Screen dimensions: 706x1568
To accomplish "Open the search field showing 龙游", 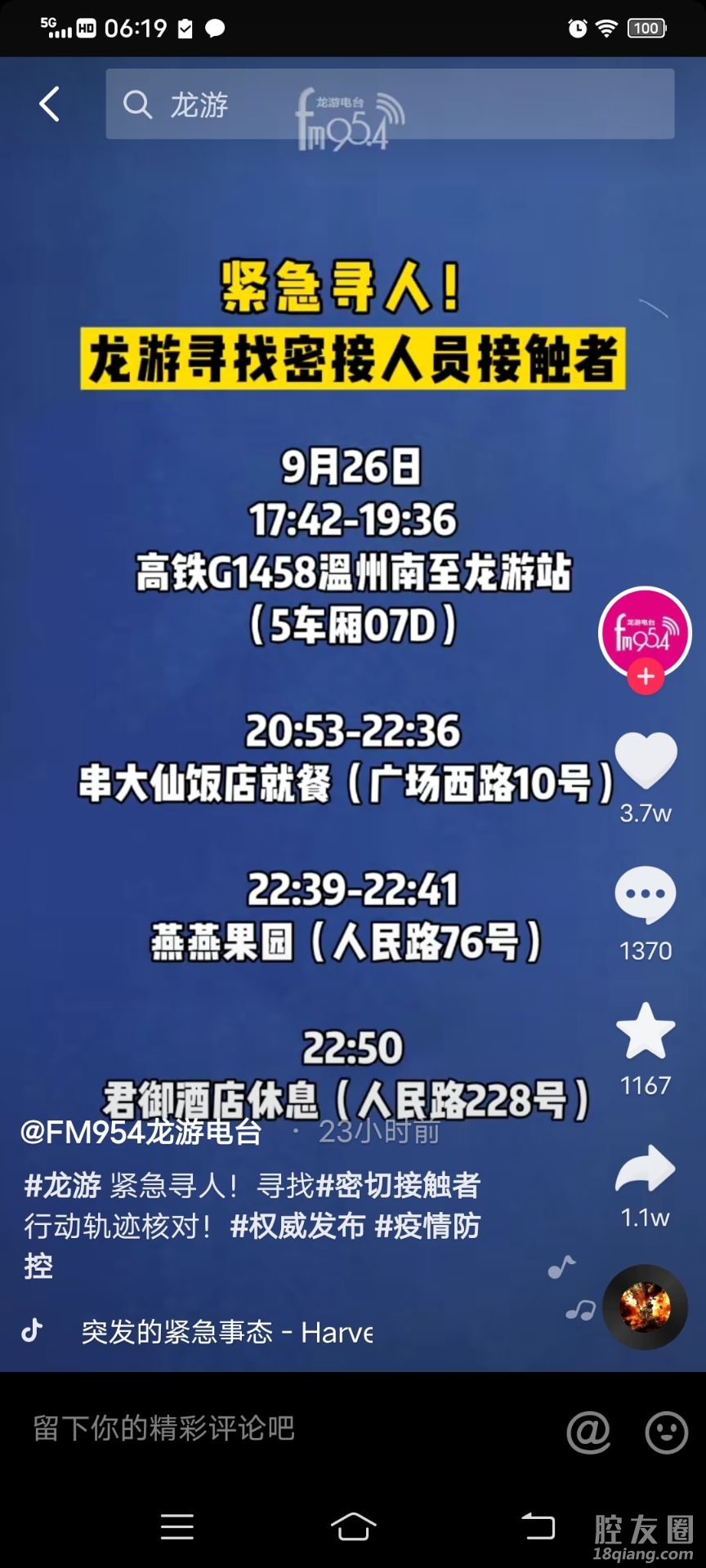I will pos(389,105).
